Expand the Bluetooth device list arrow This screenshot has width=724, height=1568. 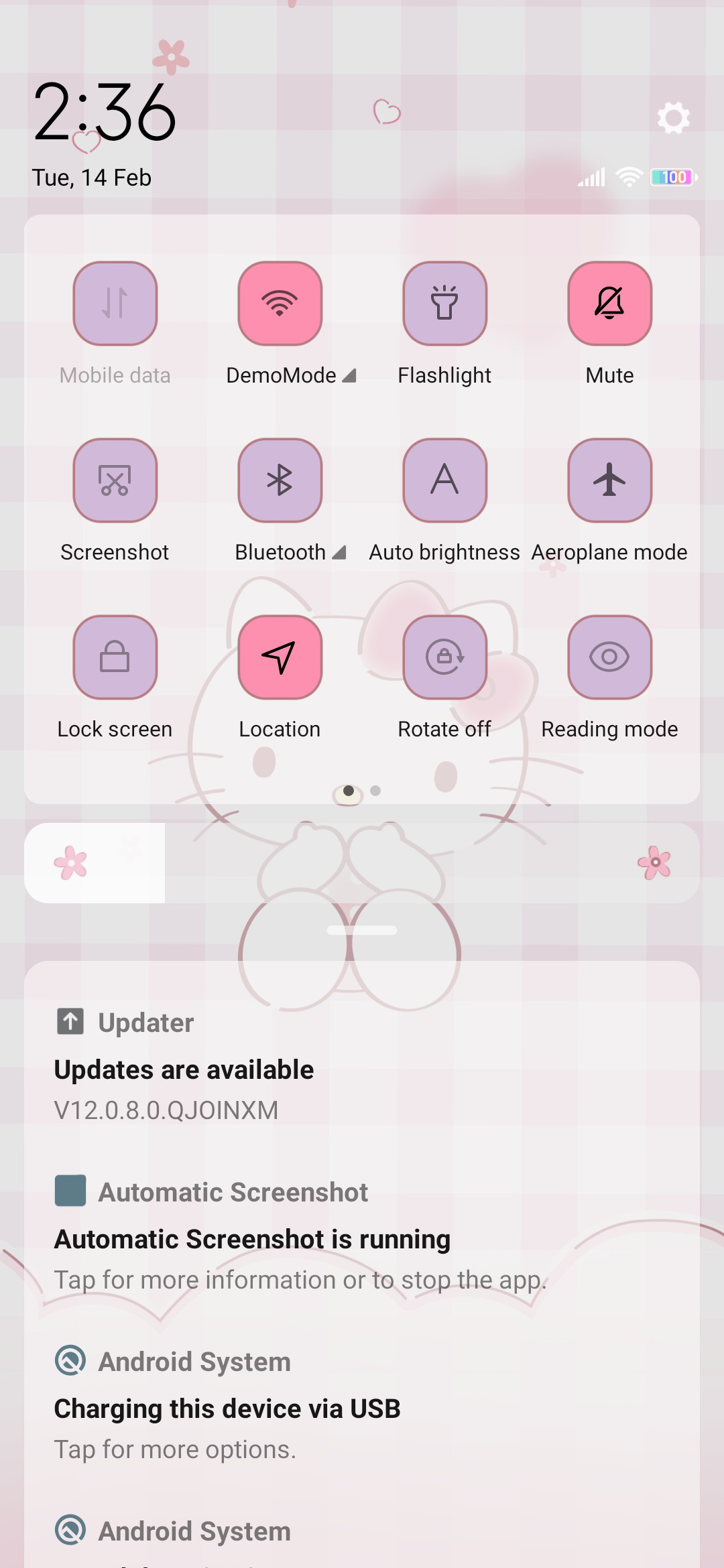click(x=339, y=552)
